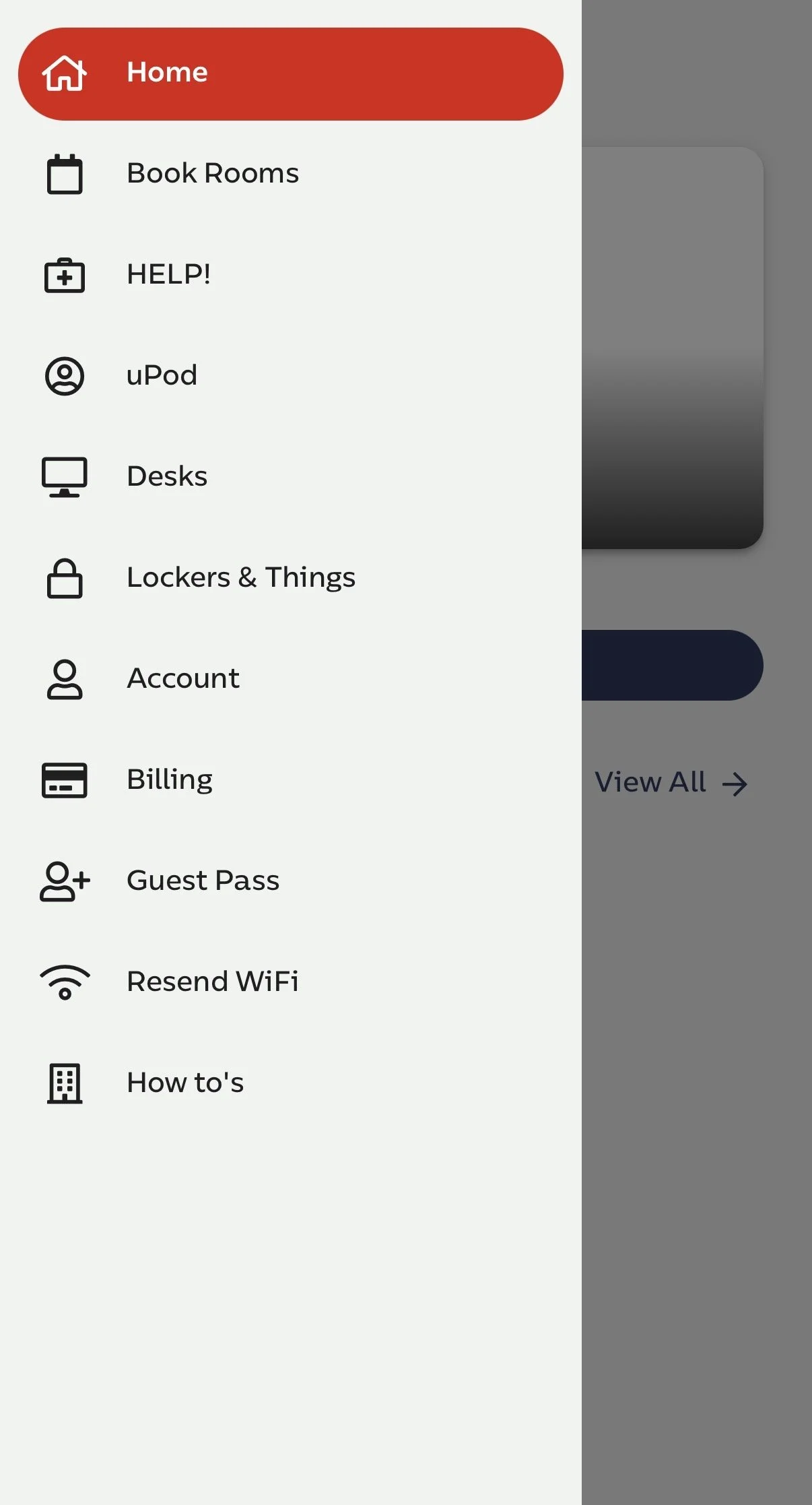This screenshot has width=812, height=1505.
Task: Open uPod menu item
Action: point(290,376)
